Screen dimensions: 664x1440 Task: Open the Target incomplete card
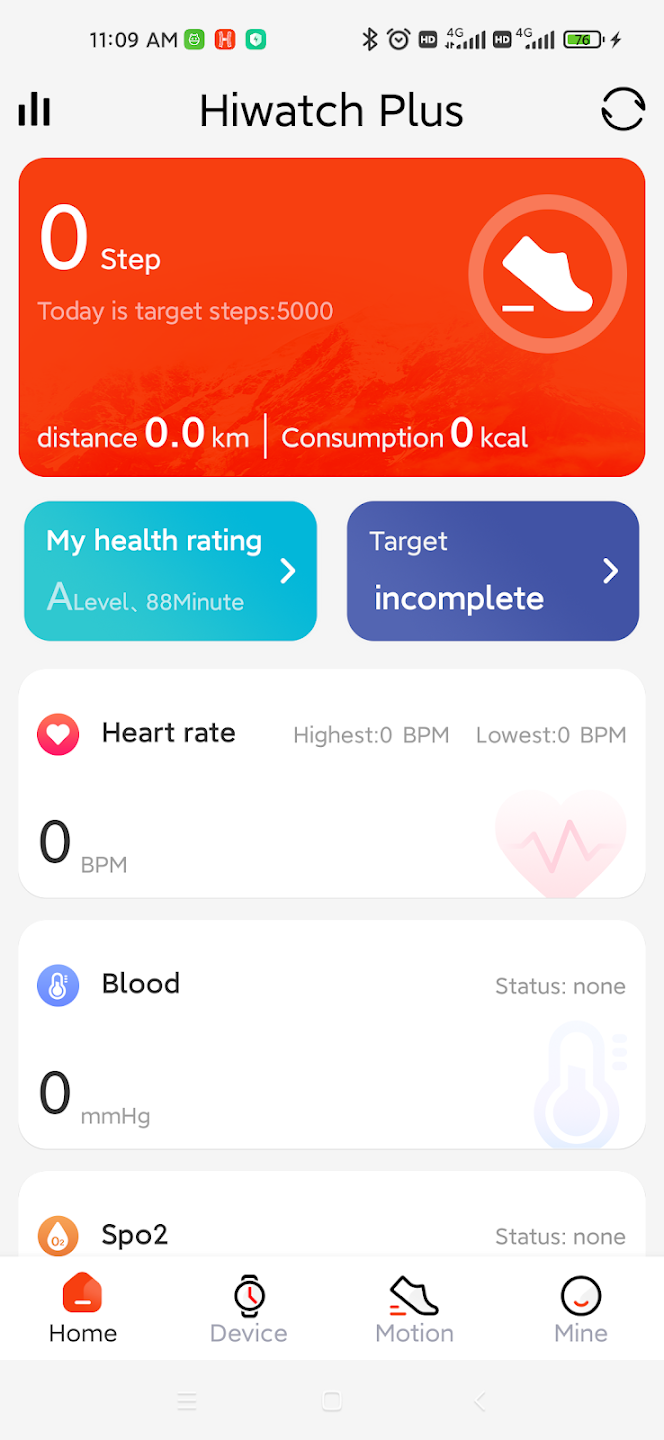point(492,571)
